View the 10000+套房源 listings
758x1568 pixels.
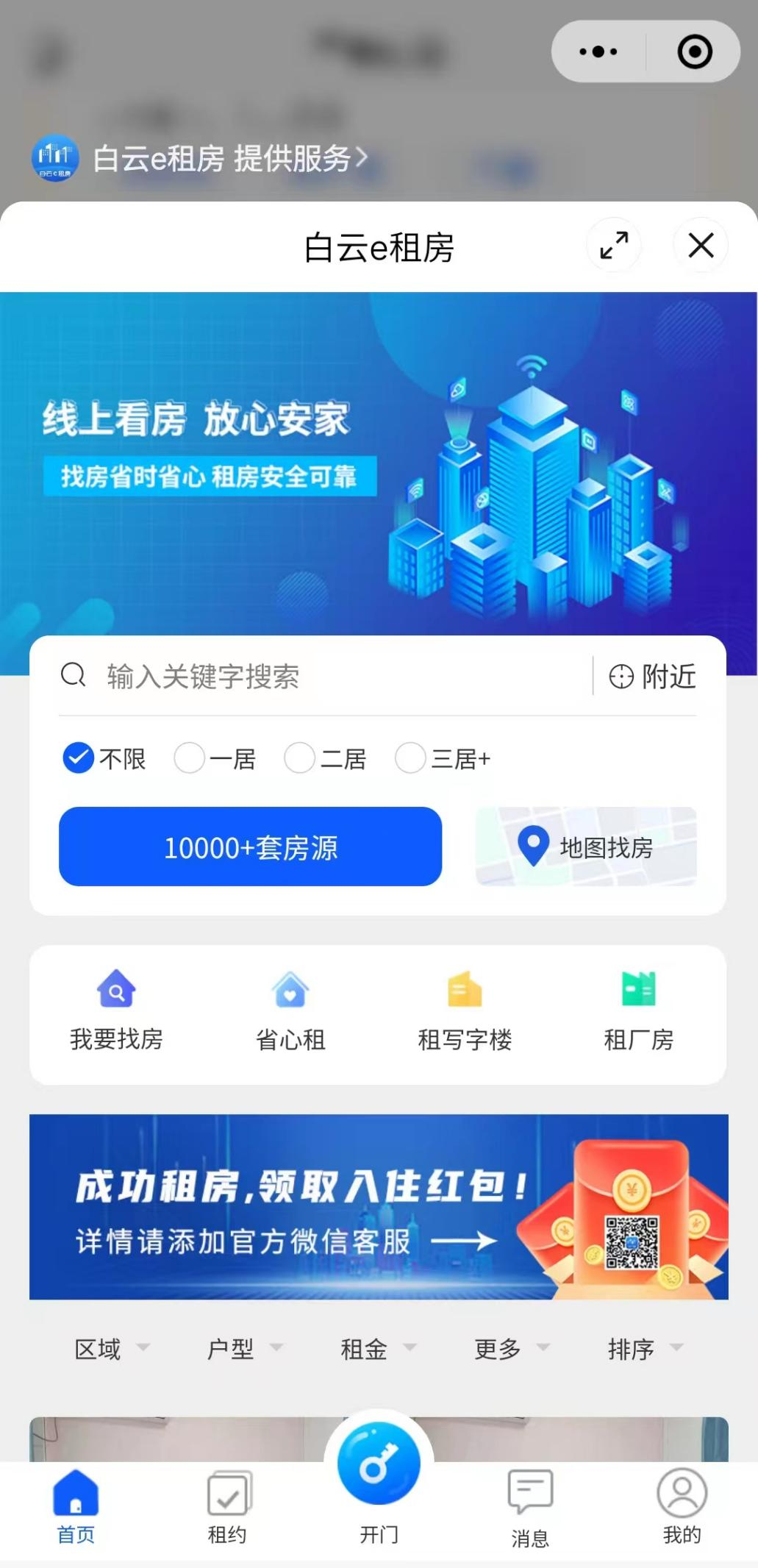pos(250,847)
